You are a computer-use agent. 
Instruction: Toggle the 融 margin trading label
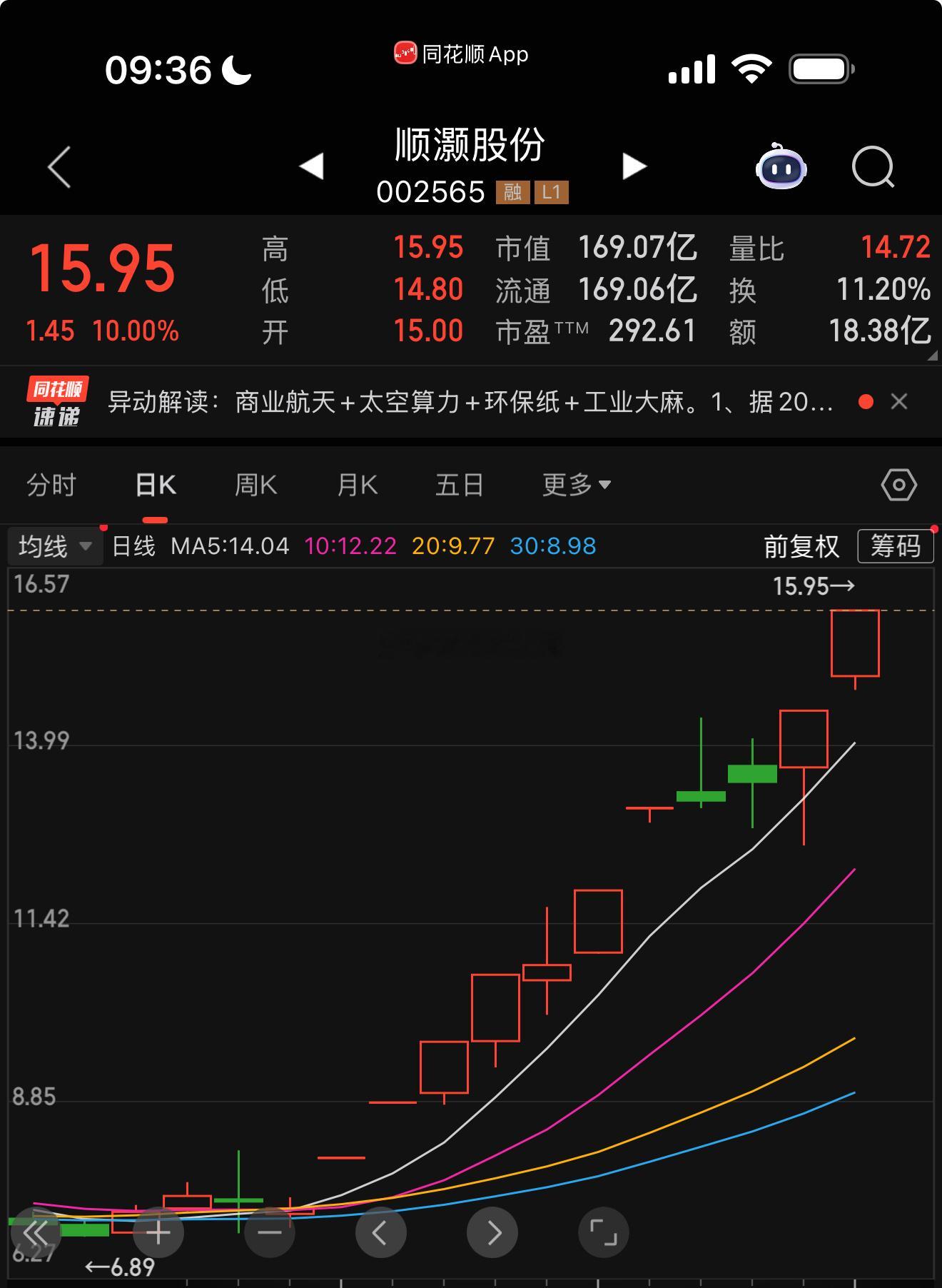512,192
